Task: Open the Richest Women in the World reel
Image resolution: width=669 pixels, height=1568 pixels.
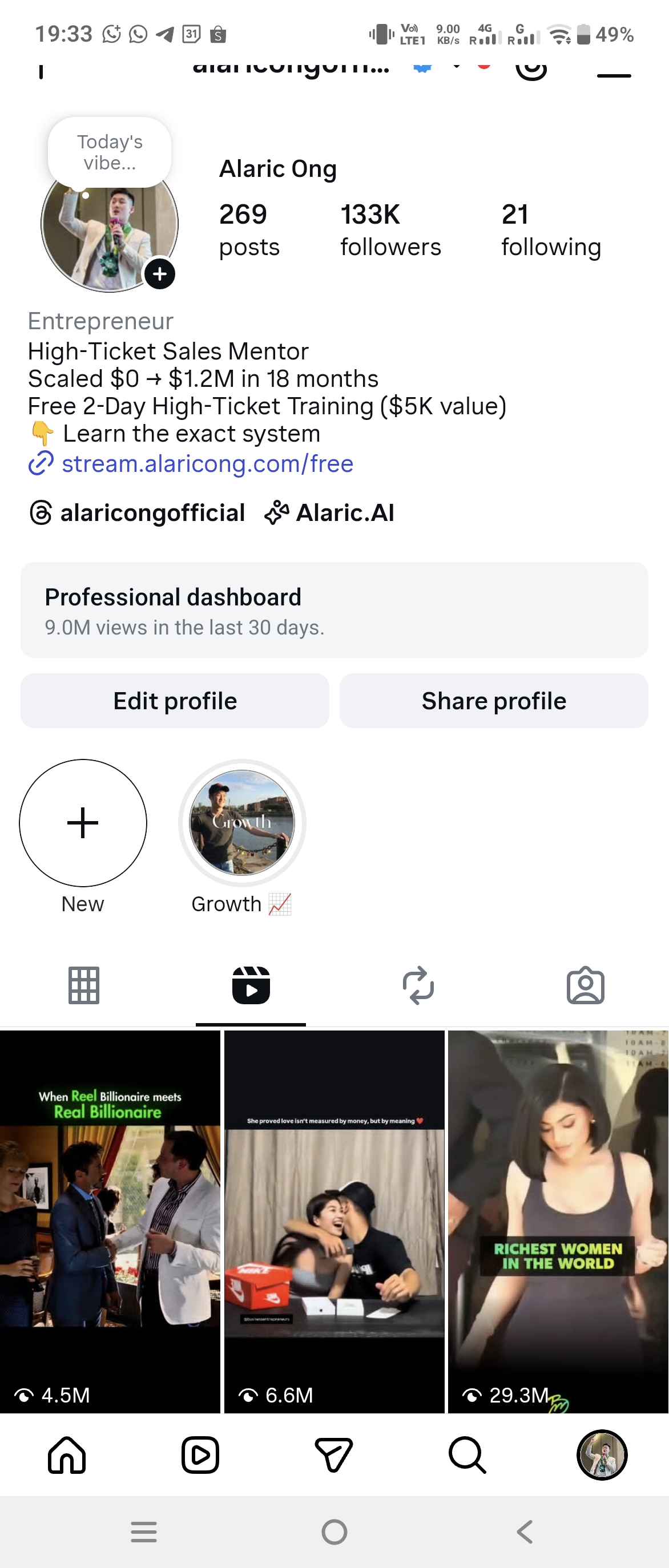Action: (x=558, y=1221)
